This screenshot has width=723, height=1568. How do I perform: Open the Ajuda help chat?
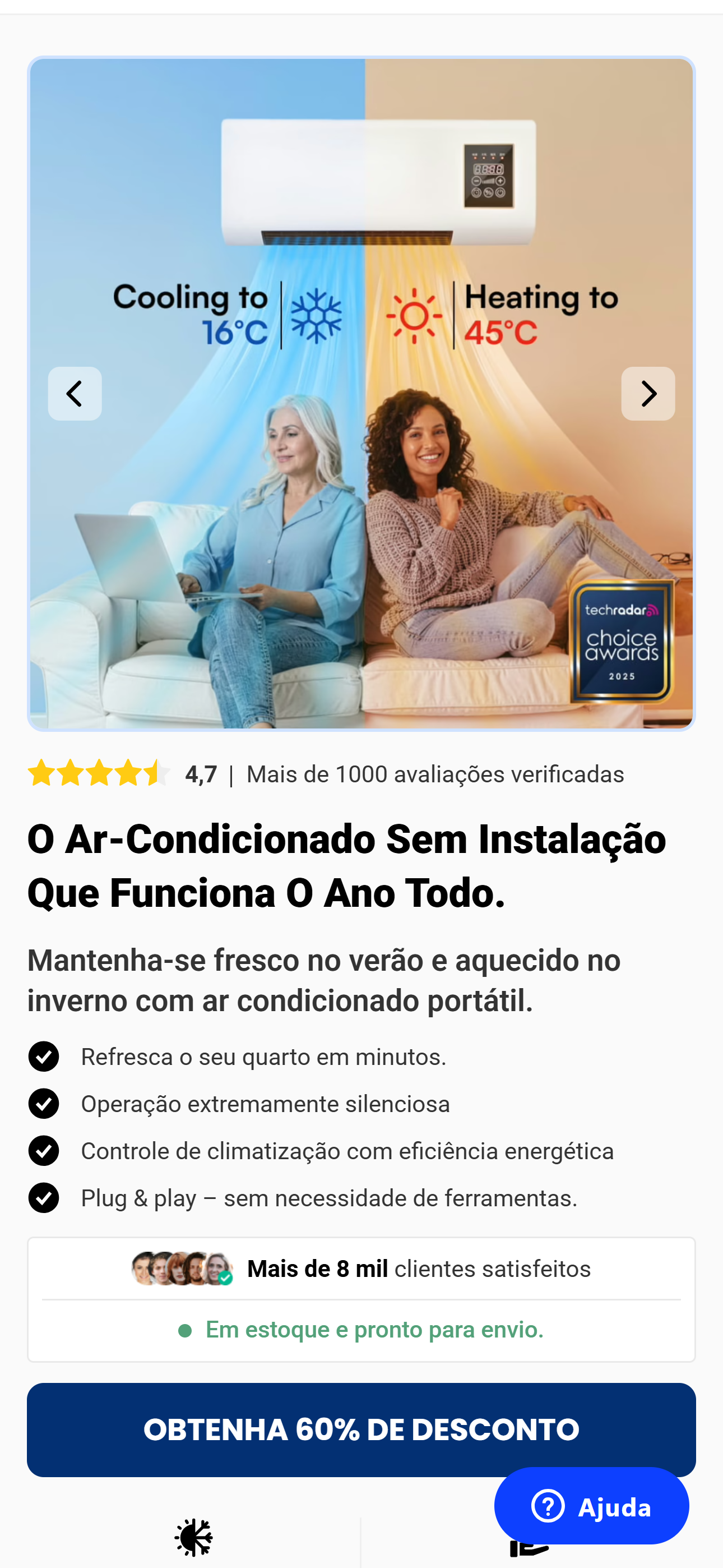tap(591, 1506)
